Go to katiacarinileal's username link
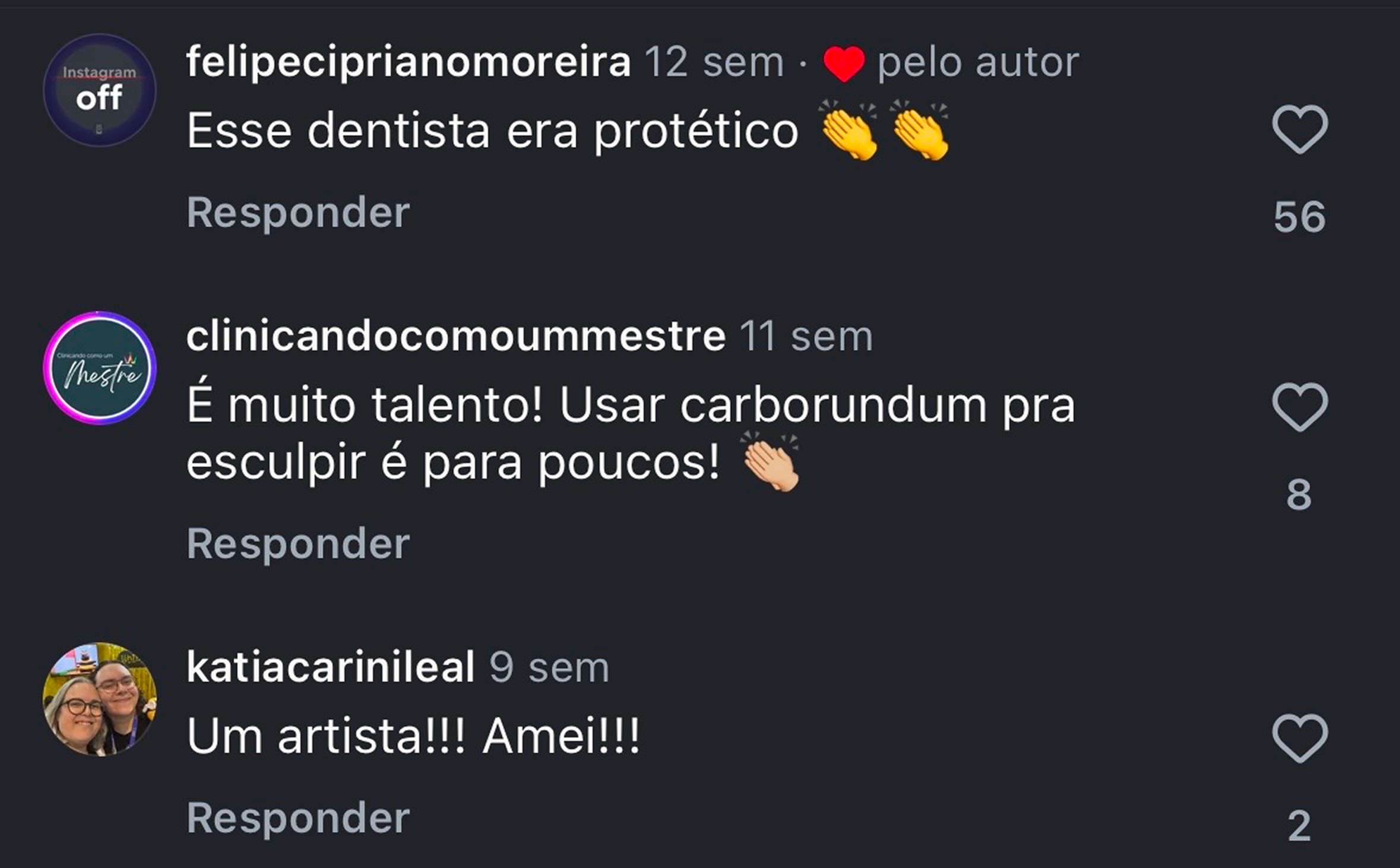Viewport: 1400px width, 868px height. tap(330, 667)
